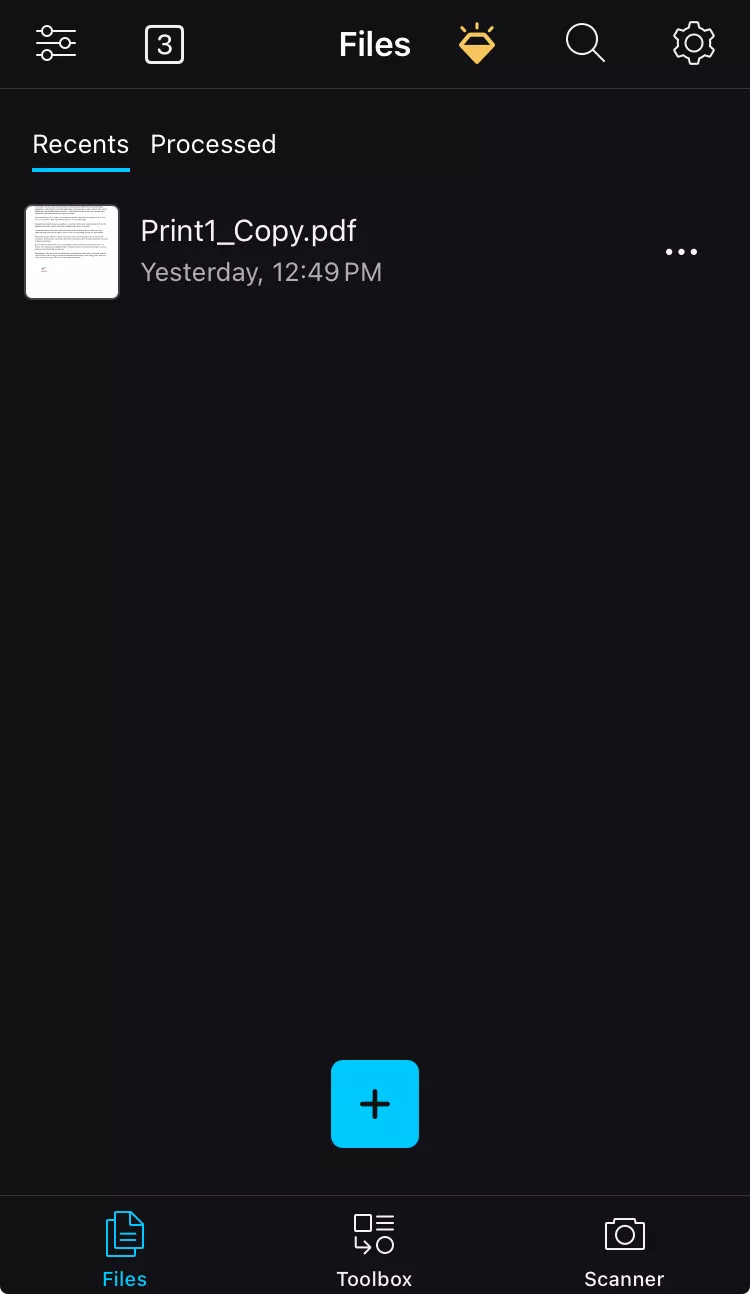750x1294 pixels.
Task: Open settings via the gear icon
Action: pyautogui.click(x=694, y=43)
